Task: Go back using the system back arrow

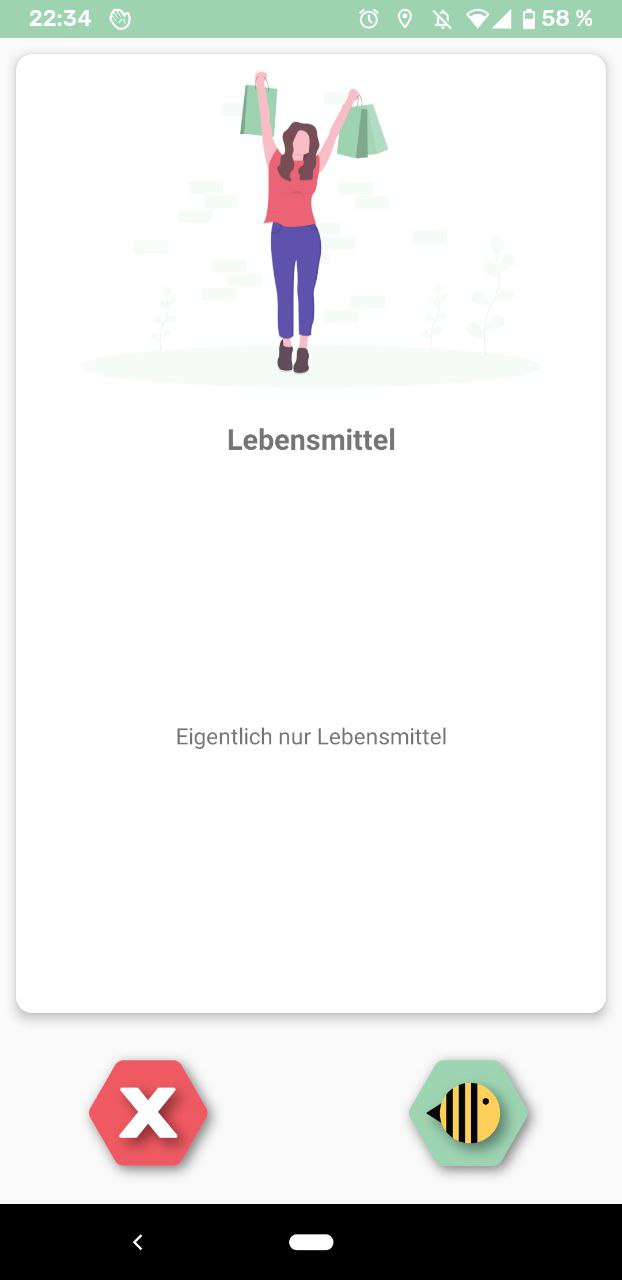Action: (138, 1242)
